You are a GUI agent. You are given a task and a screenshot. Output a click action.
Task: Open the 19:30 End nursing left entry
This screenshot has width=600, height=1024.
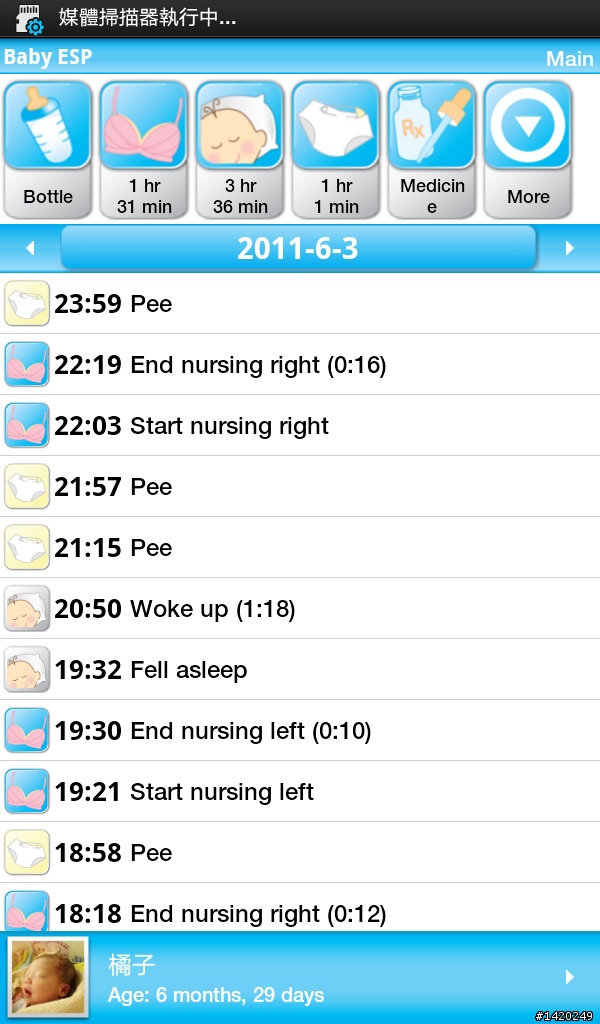pos(300,730)
